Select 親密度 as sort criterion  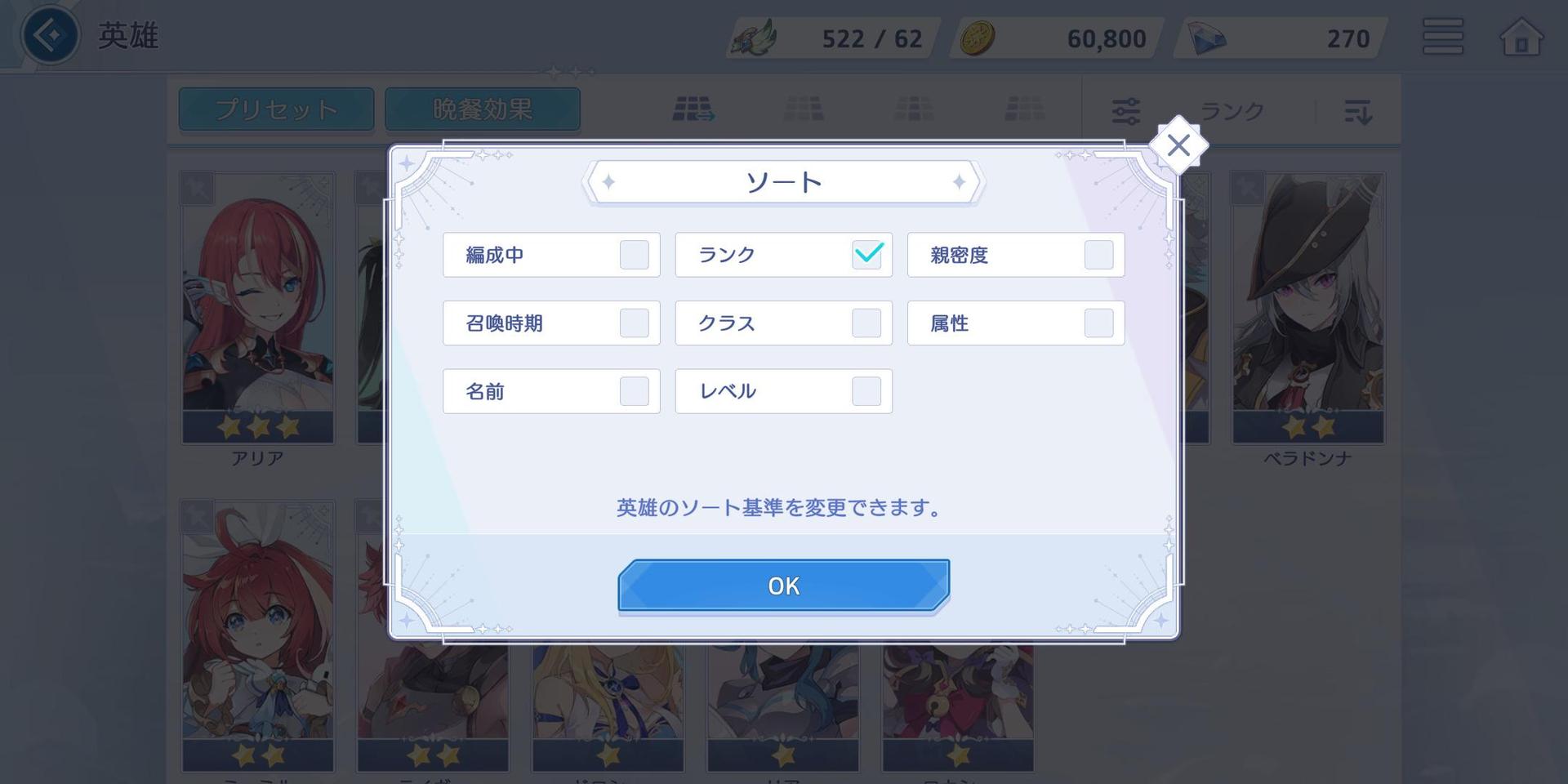[x=1098, y=255]
